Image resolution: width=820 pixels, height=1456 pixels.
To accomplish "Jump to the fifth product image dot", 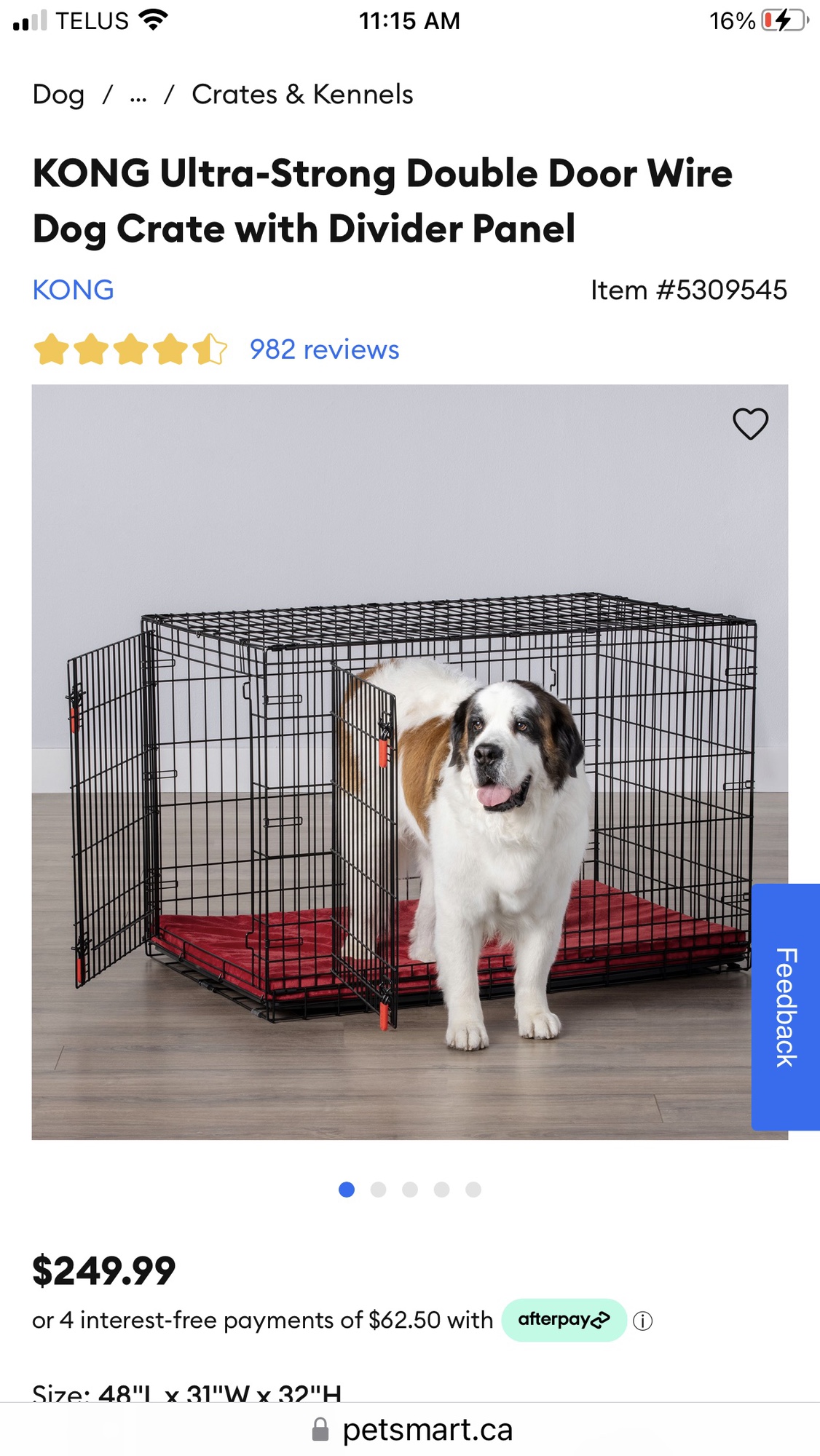I will (473, 1190).
